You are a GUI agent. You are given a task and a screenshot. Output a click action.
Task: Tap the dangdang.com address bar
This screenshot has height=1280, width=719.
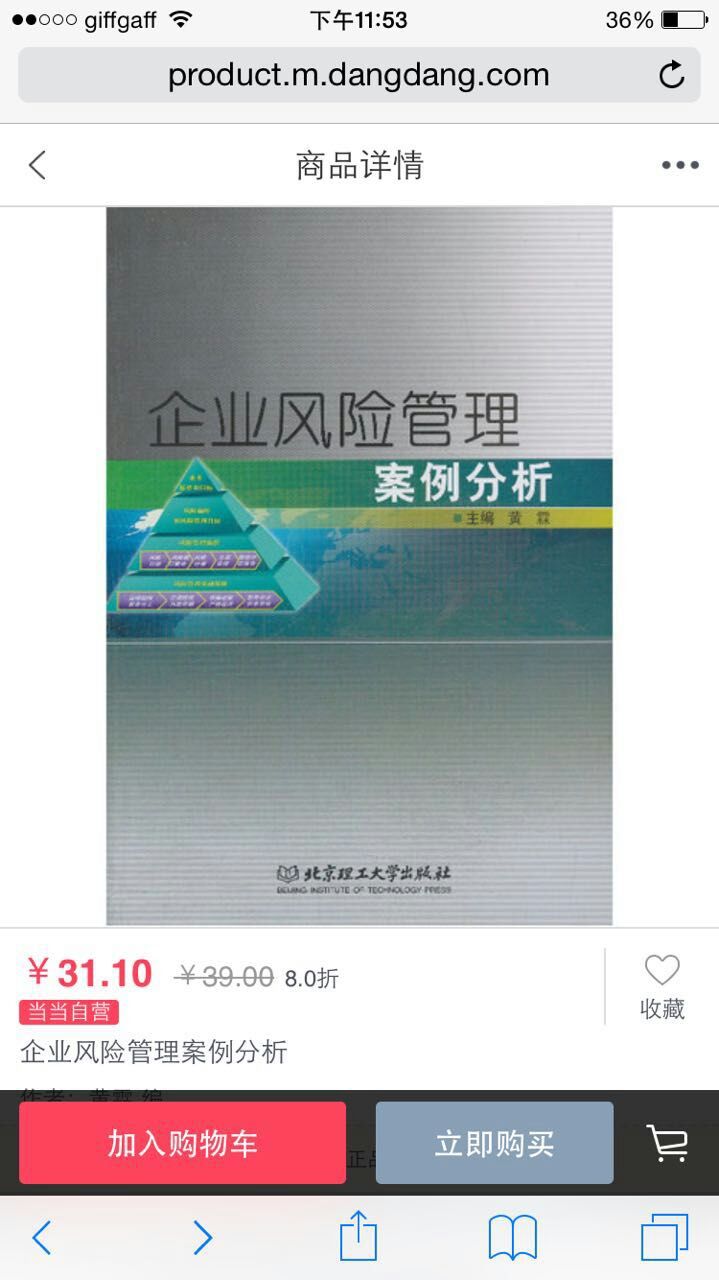[358, 75]
